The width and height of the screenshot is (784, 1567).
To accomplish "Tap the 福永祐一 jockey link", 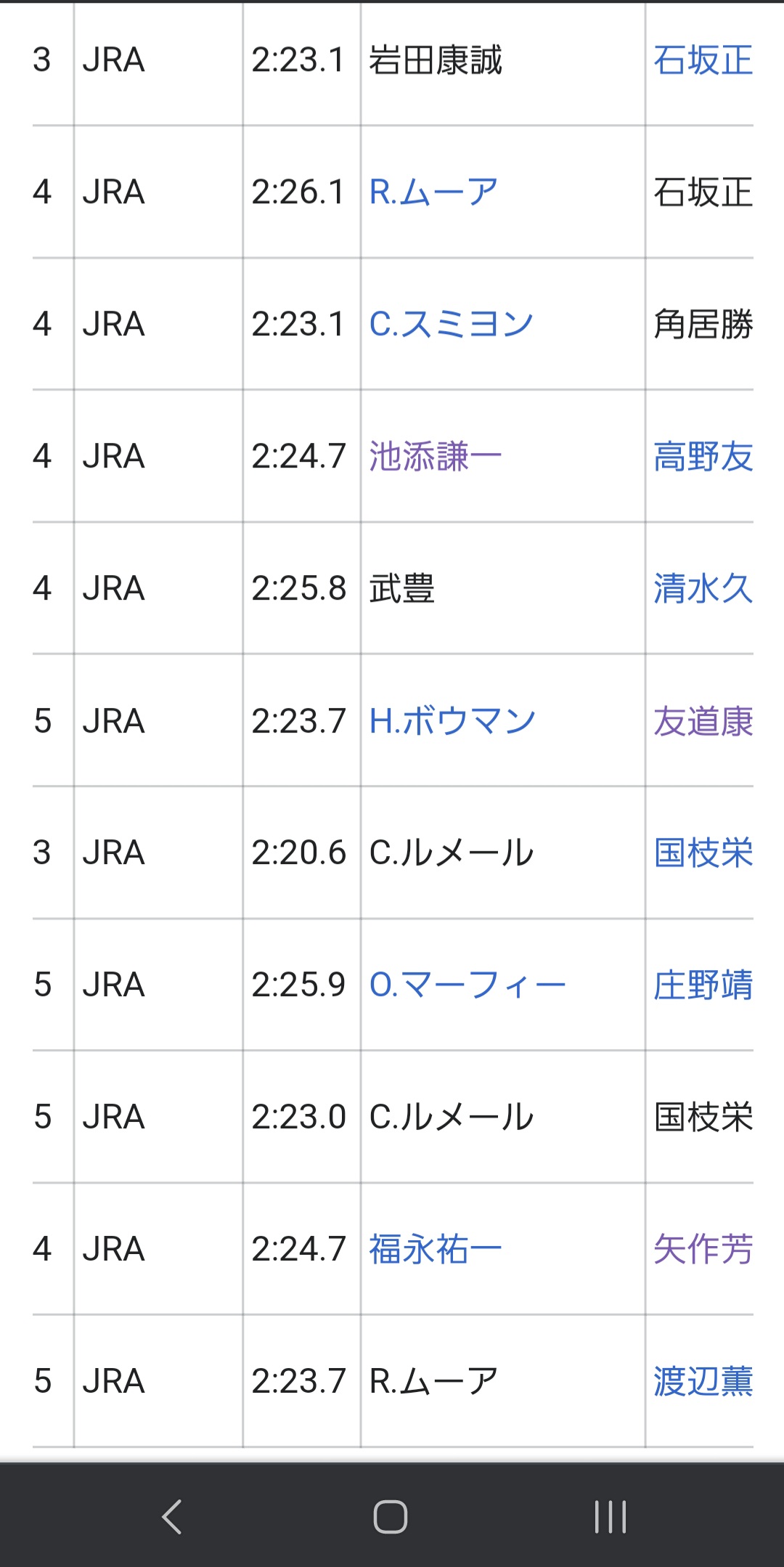I will click(x=435, y=1250).
